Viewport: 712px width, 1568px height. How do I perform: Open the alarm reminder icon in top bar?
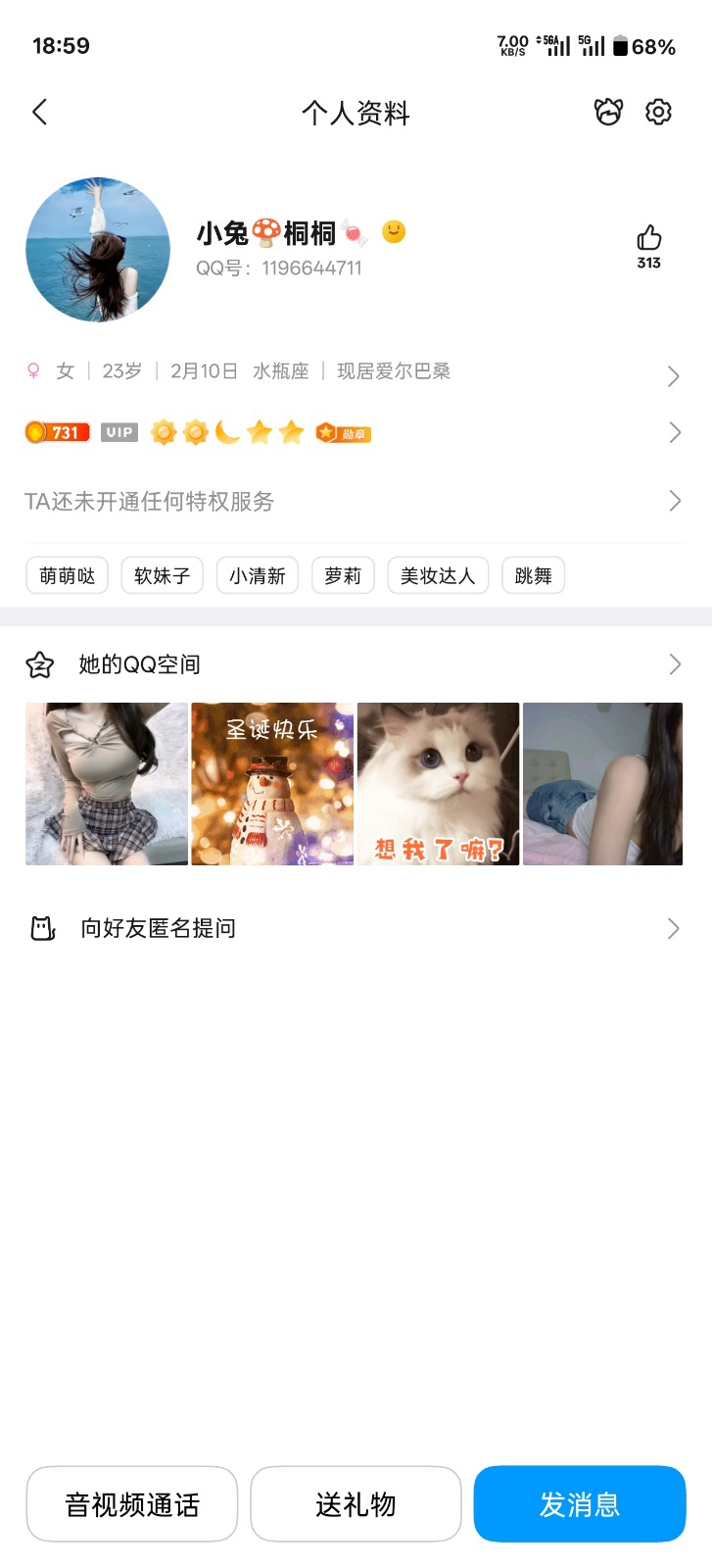[607, 112]
